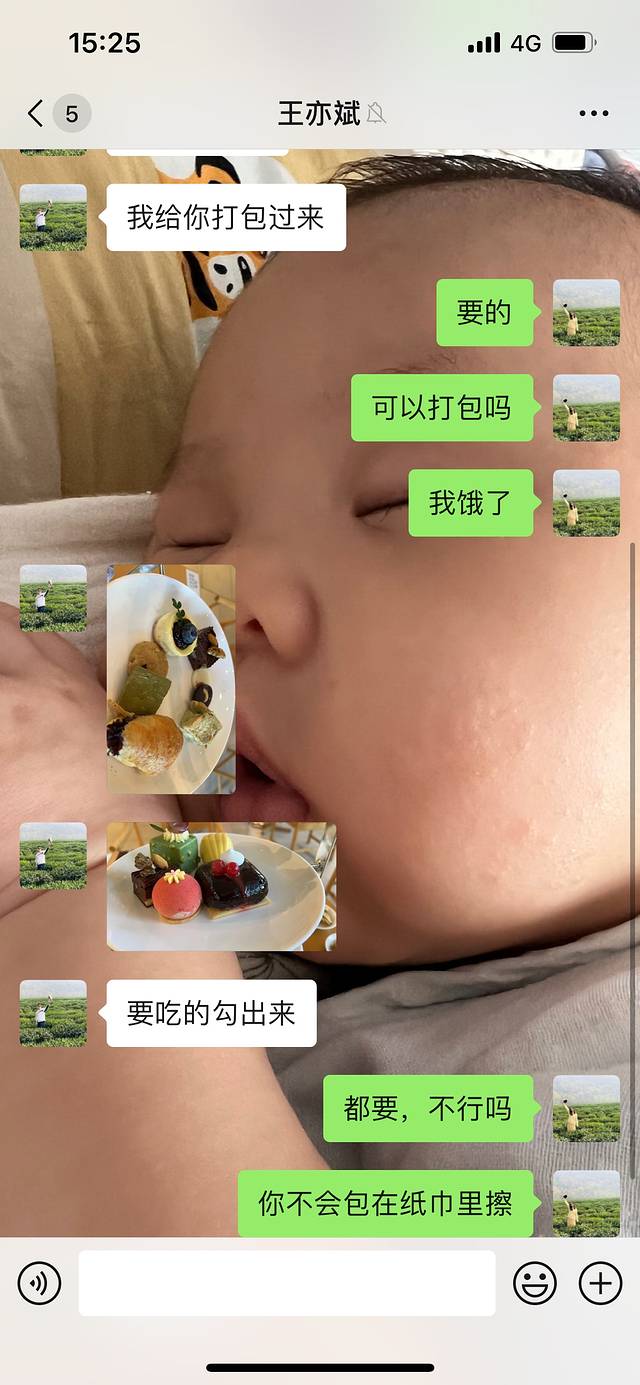Open the chat info overflow menu
640x1385 pixels.
593,113
